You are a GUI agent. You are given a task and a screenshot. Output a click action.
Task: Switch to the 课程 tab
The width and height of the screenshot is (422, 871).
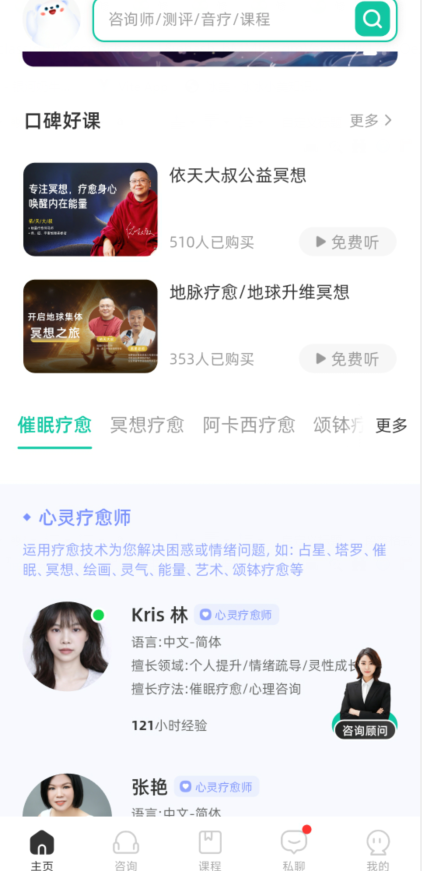[210, 850]
